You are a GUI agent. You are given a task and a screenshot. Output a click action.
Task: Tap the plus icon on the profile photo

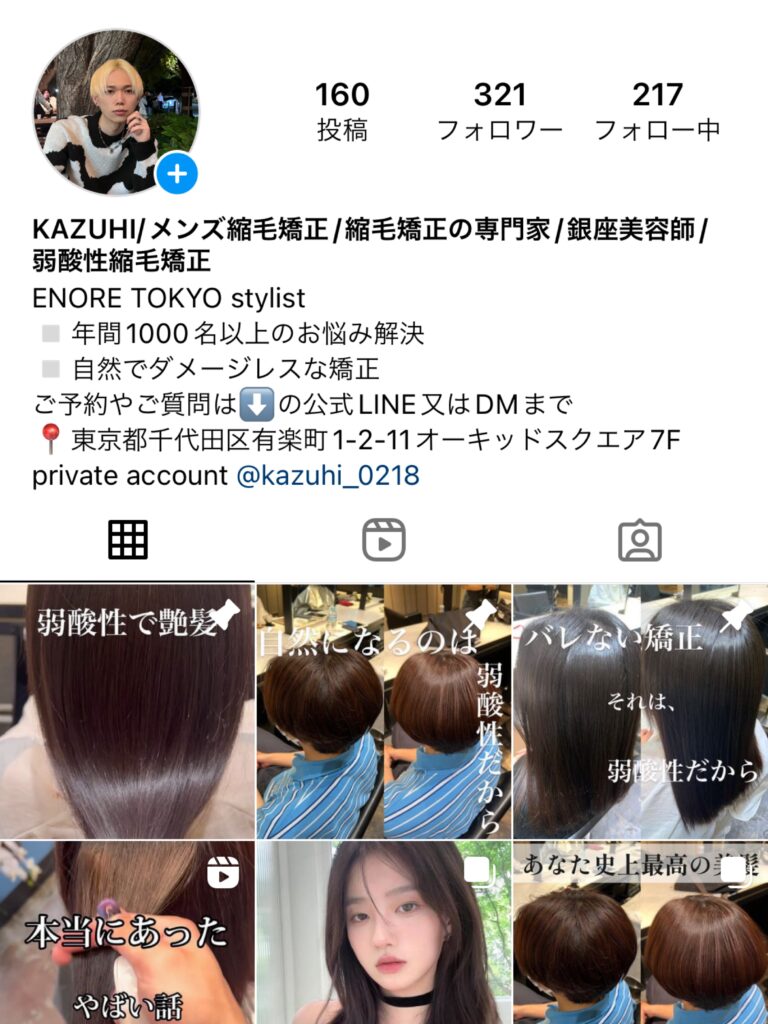click(177, 175)
